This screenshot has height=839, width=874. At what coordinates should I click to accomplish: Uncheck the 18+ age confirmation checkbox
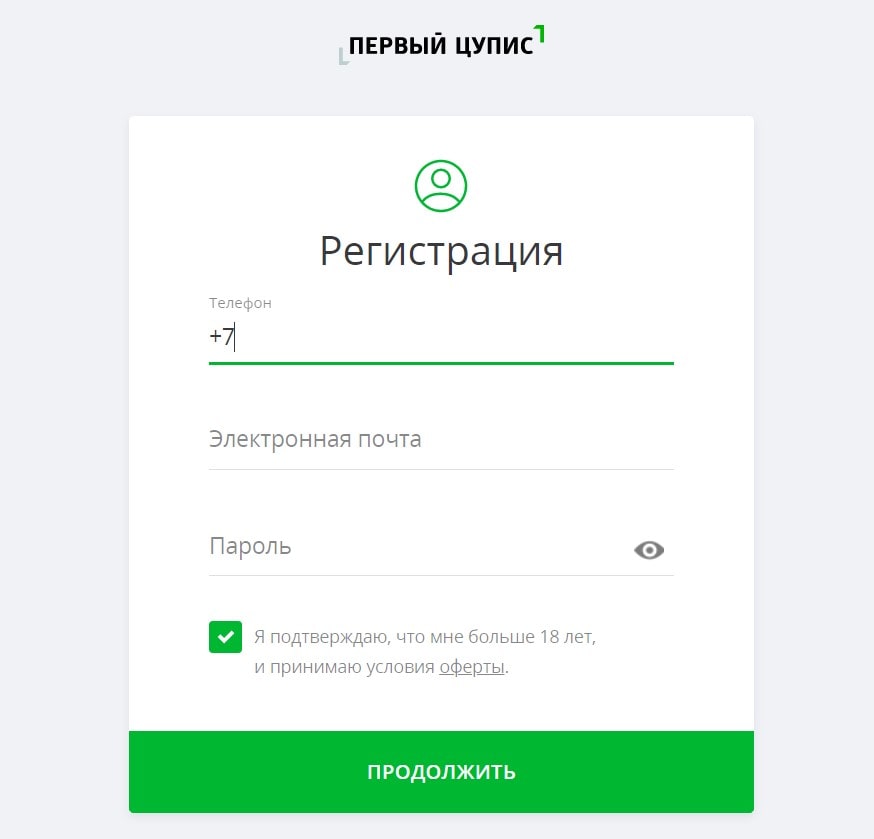(x=225, y=636)
